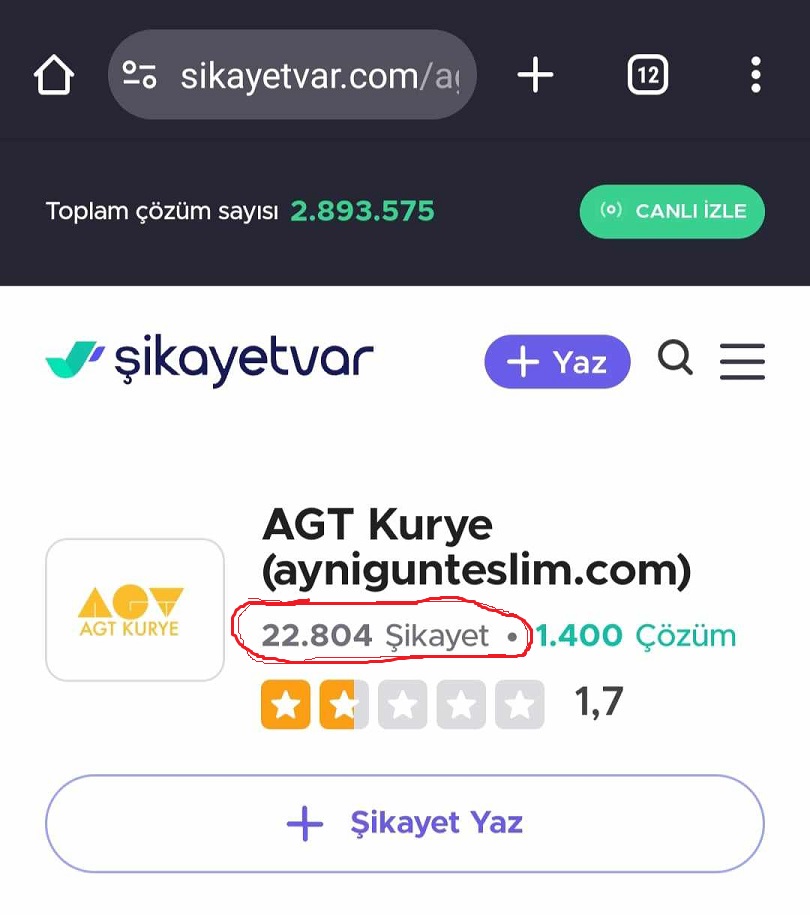
Task: Open a new browser tab
Action: click(x=535, y=75)
